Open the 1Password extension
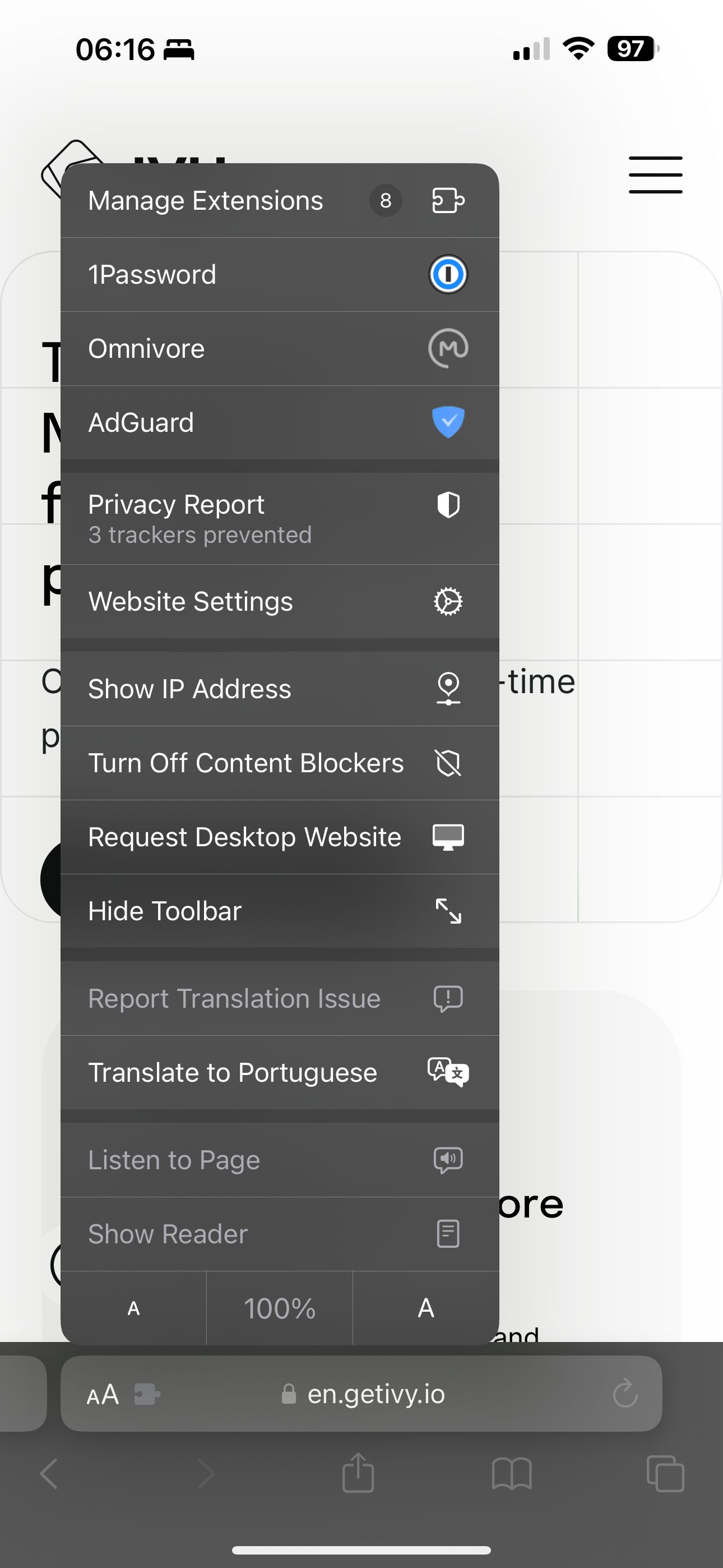This screenshot has width=723, height=1568. [279, 275]
